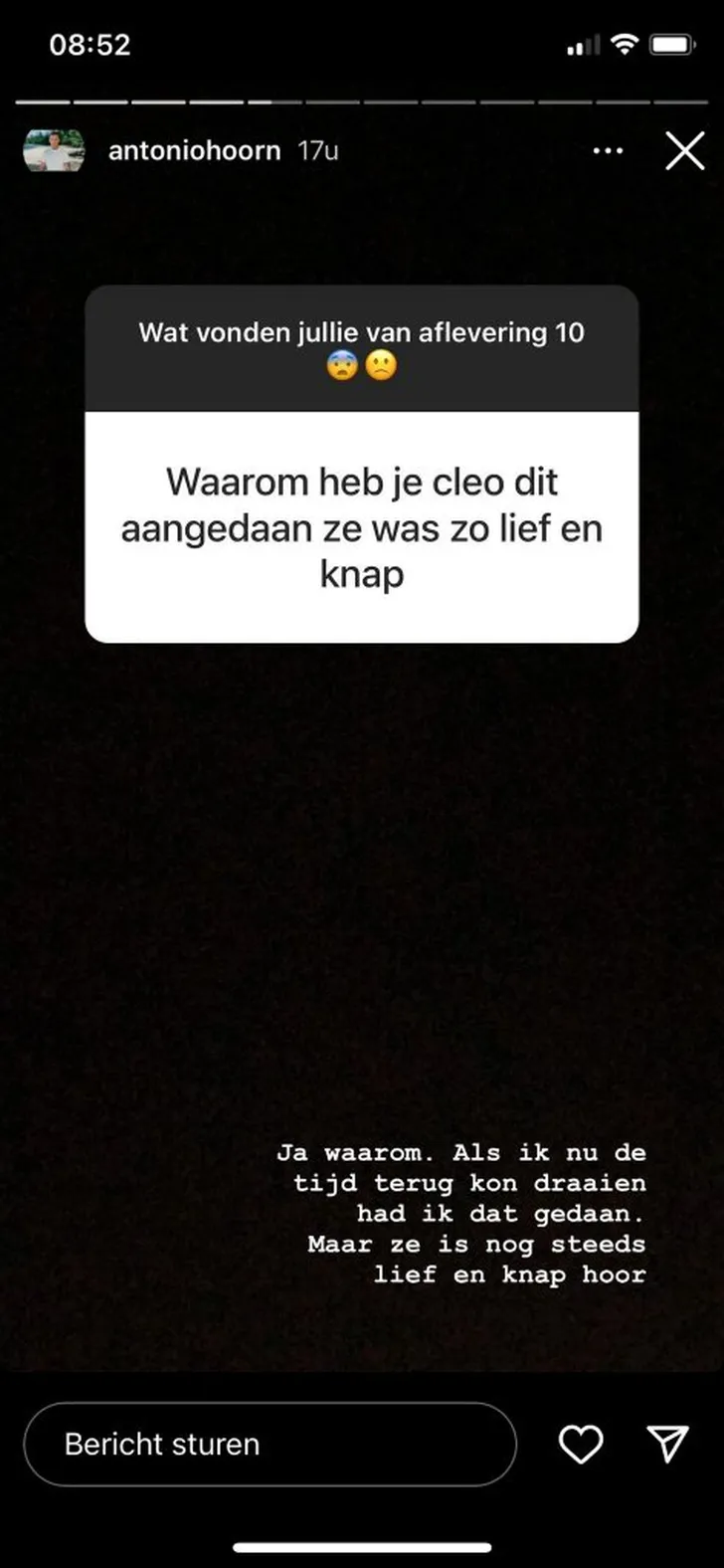The height and width of the screenshot is (1568, 724).
Task: Tap the antoniohoorn username
Action: tap(194, 151)
